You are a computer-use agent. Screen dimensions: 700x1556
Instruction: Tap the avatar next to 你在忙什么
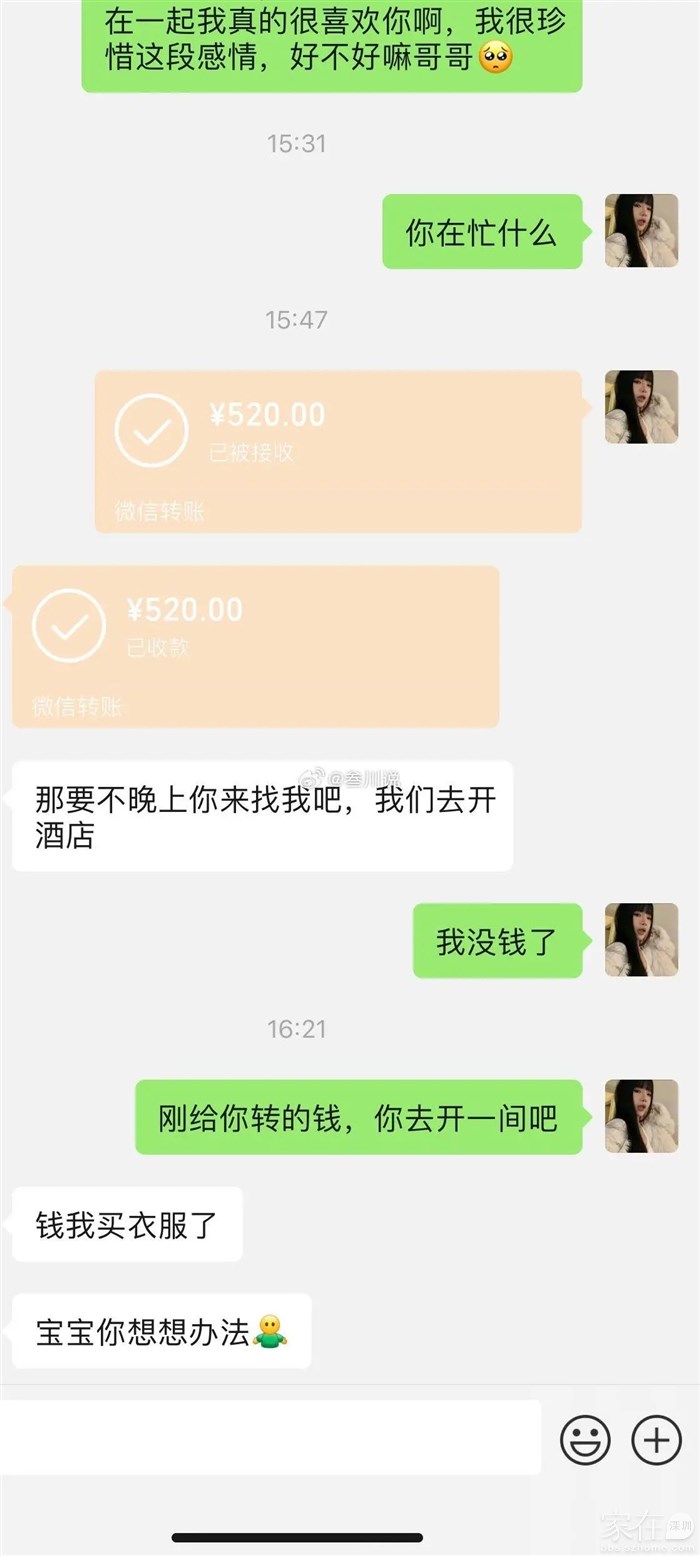click(x=641, y=231)
